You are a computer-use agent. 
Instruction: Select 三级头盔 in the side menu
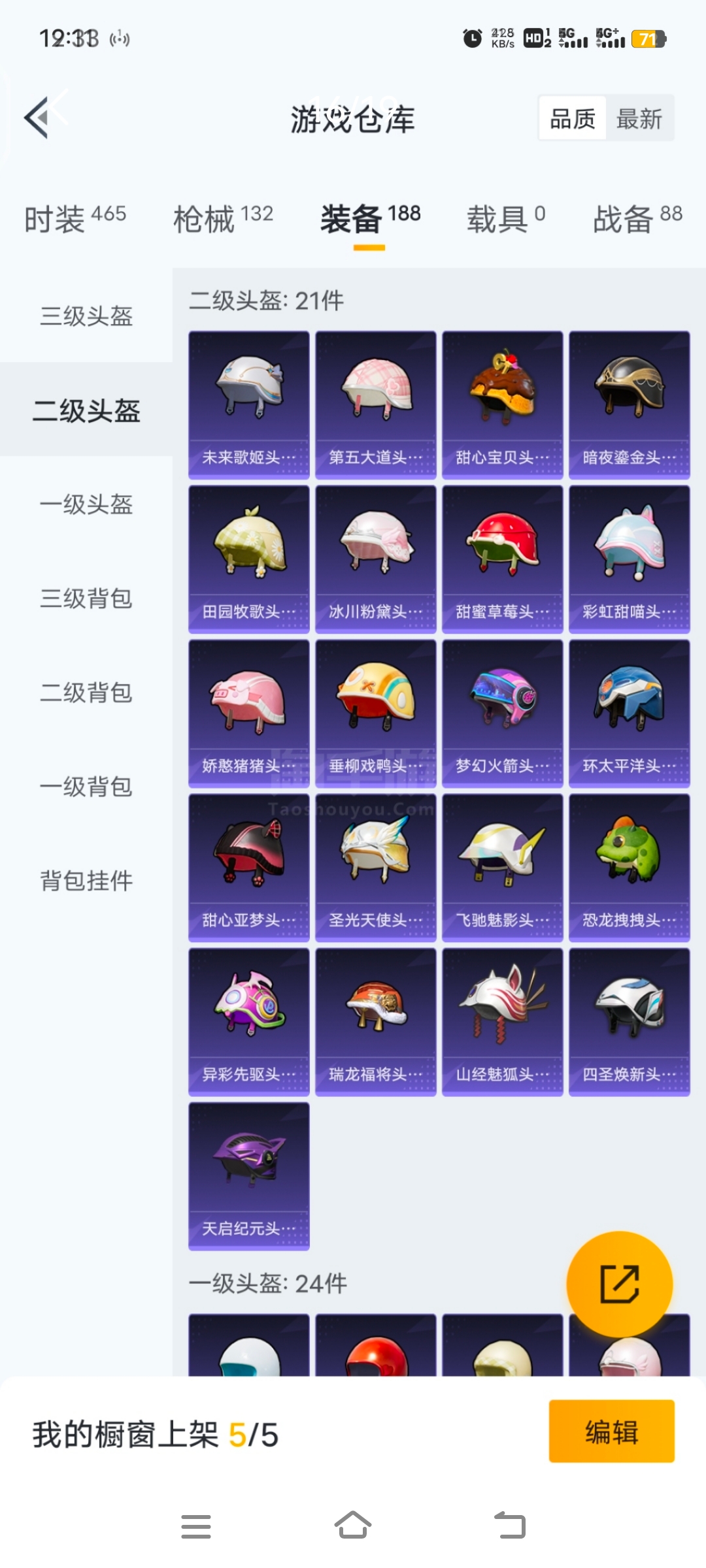[86, 316]
